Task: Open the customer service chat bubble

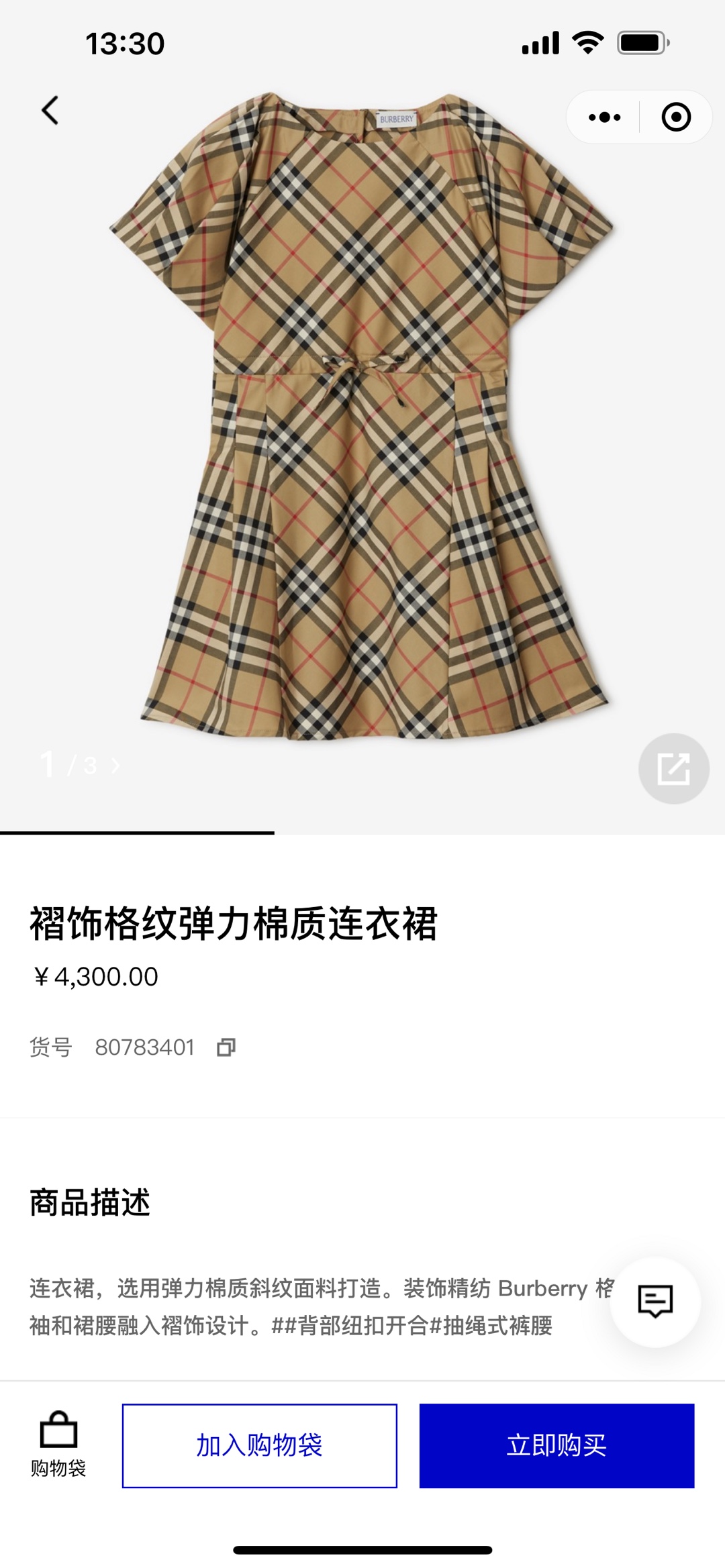Action: 655,1302
